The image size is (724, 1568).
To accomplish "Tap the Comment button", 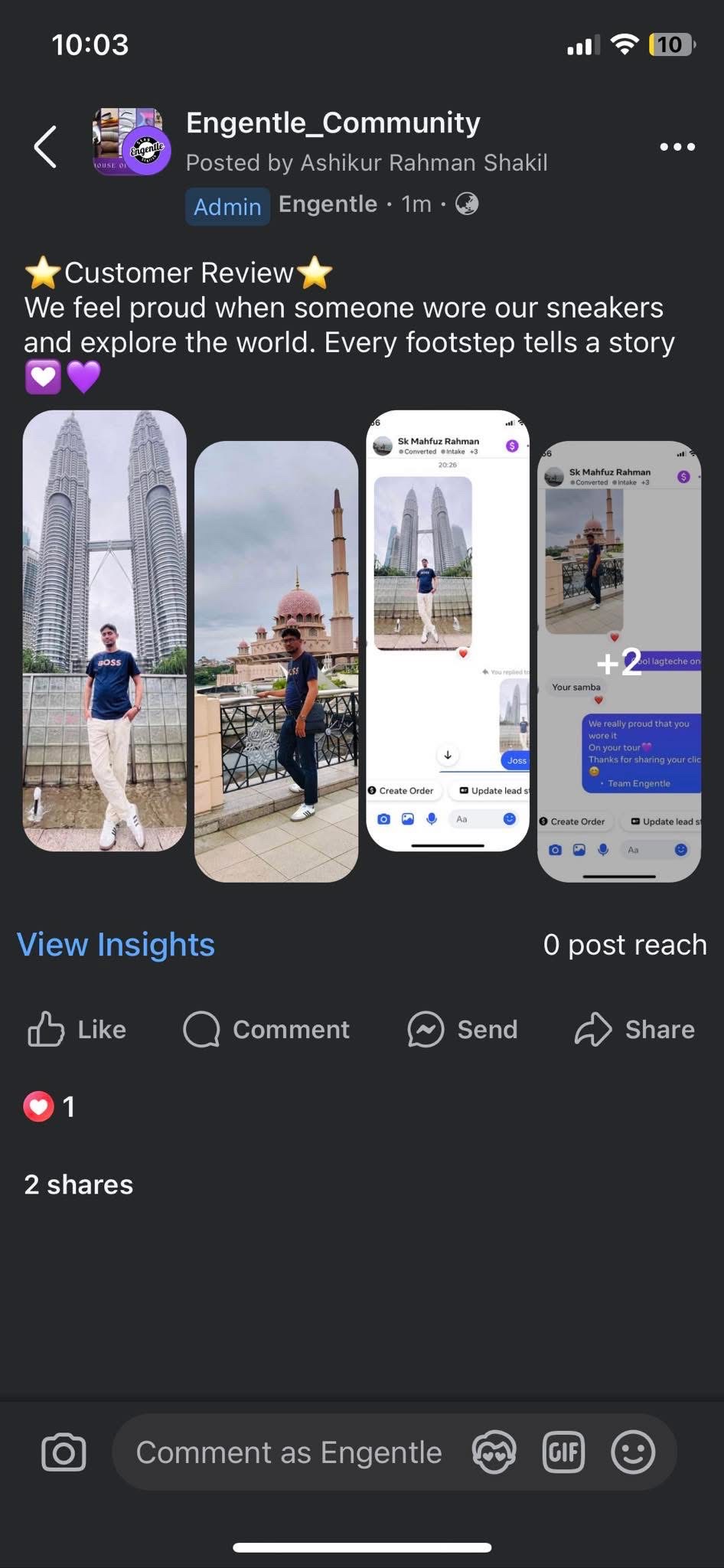I will point(266,1029).
